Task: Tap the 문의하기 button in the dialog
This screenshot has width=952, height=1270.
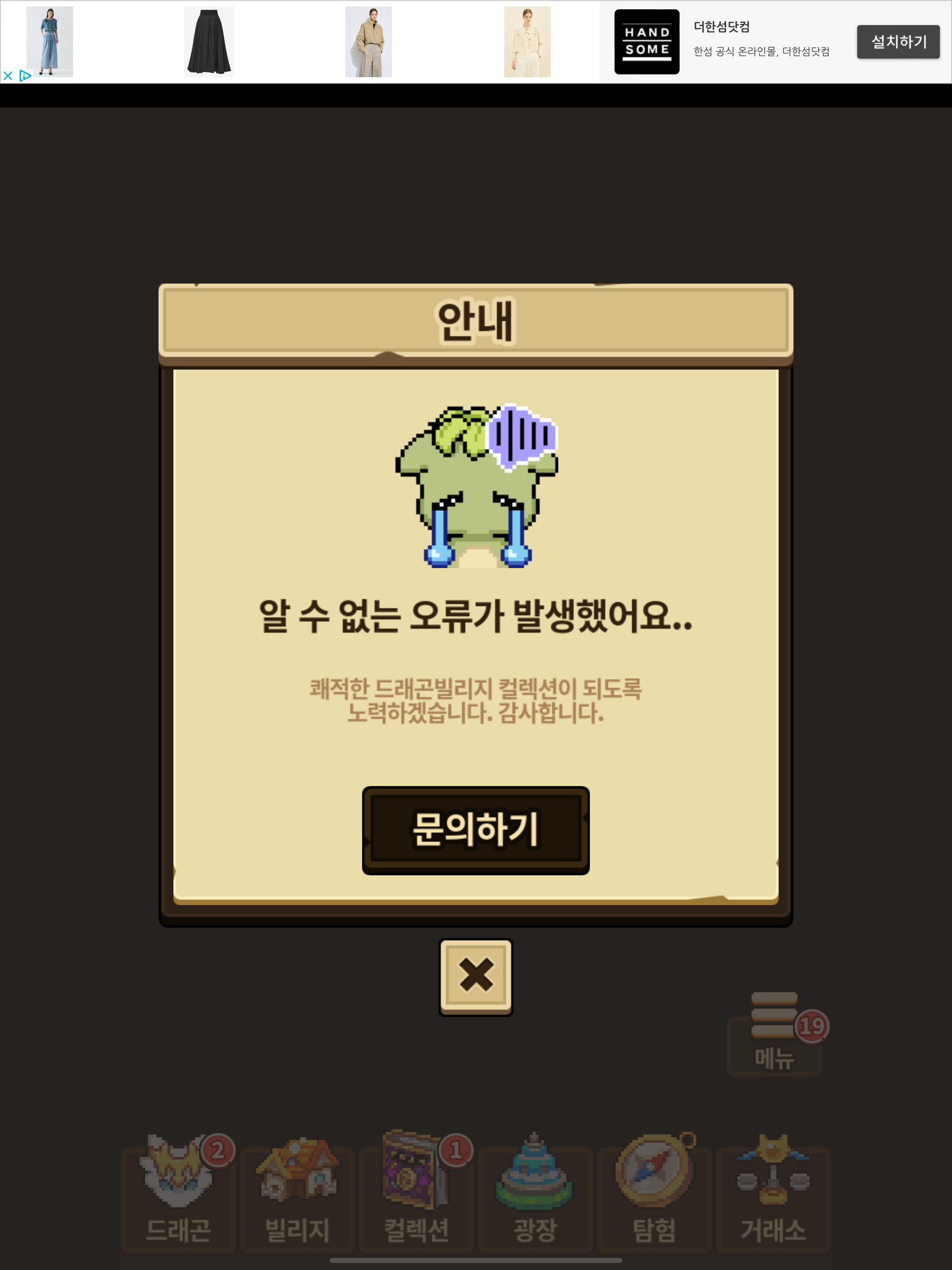Action: 476,830
